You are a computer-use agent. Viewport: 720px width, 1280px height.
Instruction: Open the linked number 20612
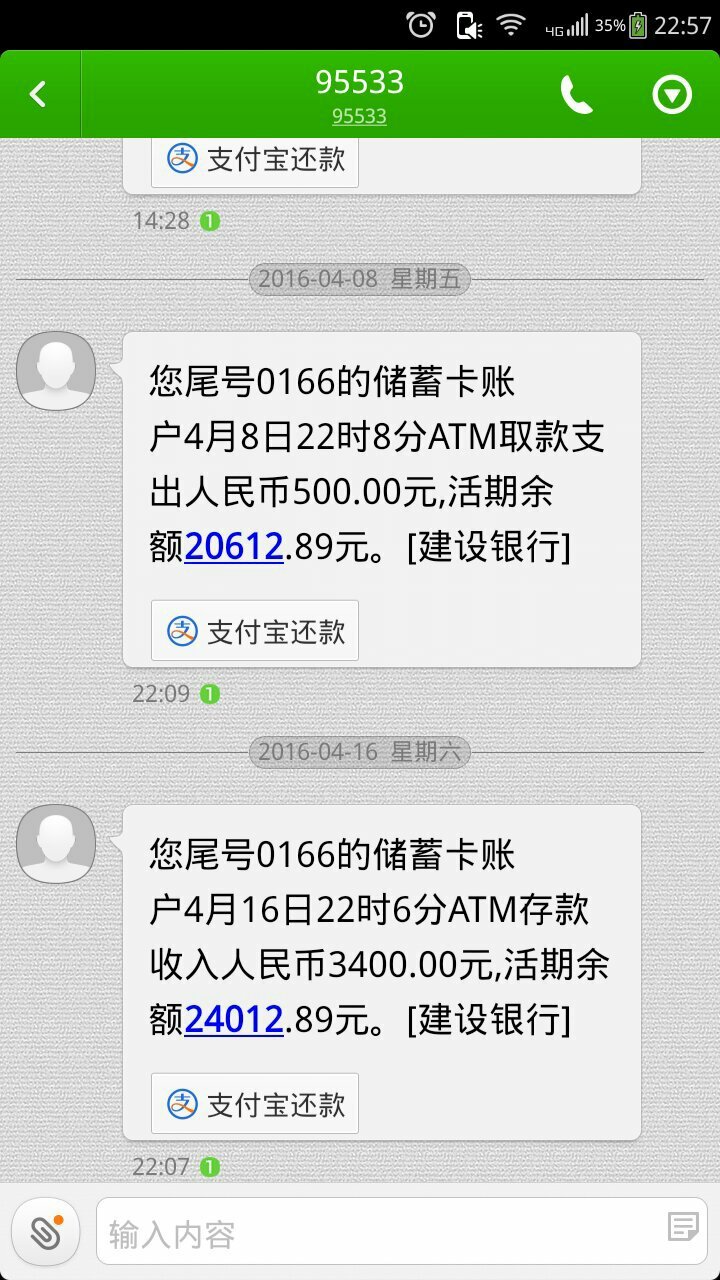pyautogui.click(x=234, y=548)
